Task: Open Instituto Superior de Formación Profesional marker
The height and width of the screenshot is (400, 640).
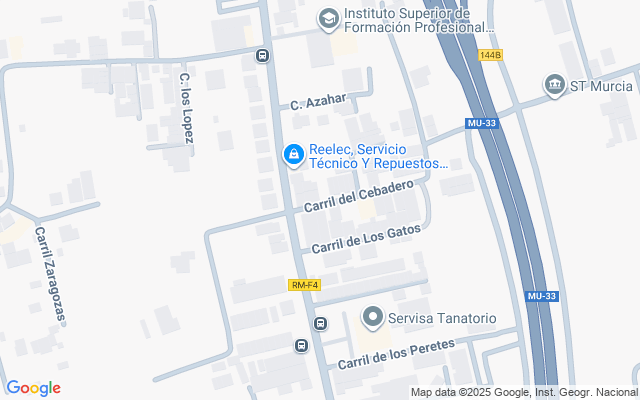Action: point(327,18)
